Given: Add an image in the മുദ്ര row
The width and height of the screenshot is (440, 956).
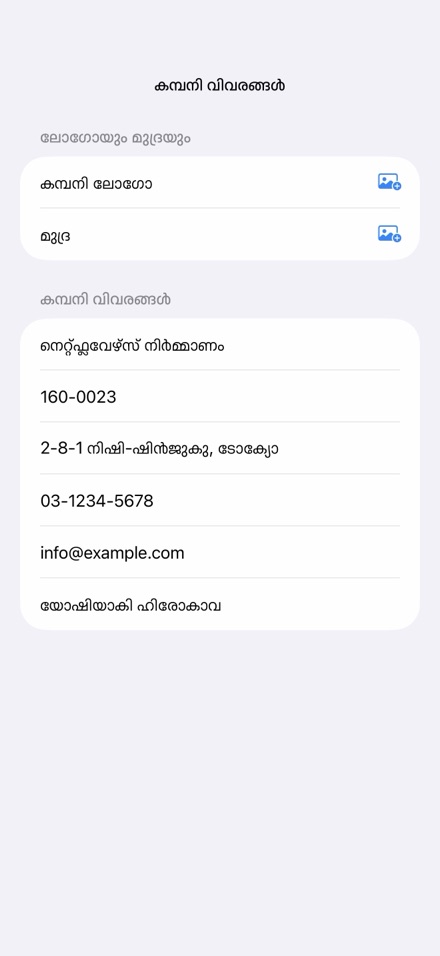Looking at the screenshot, I should (389, 234).
